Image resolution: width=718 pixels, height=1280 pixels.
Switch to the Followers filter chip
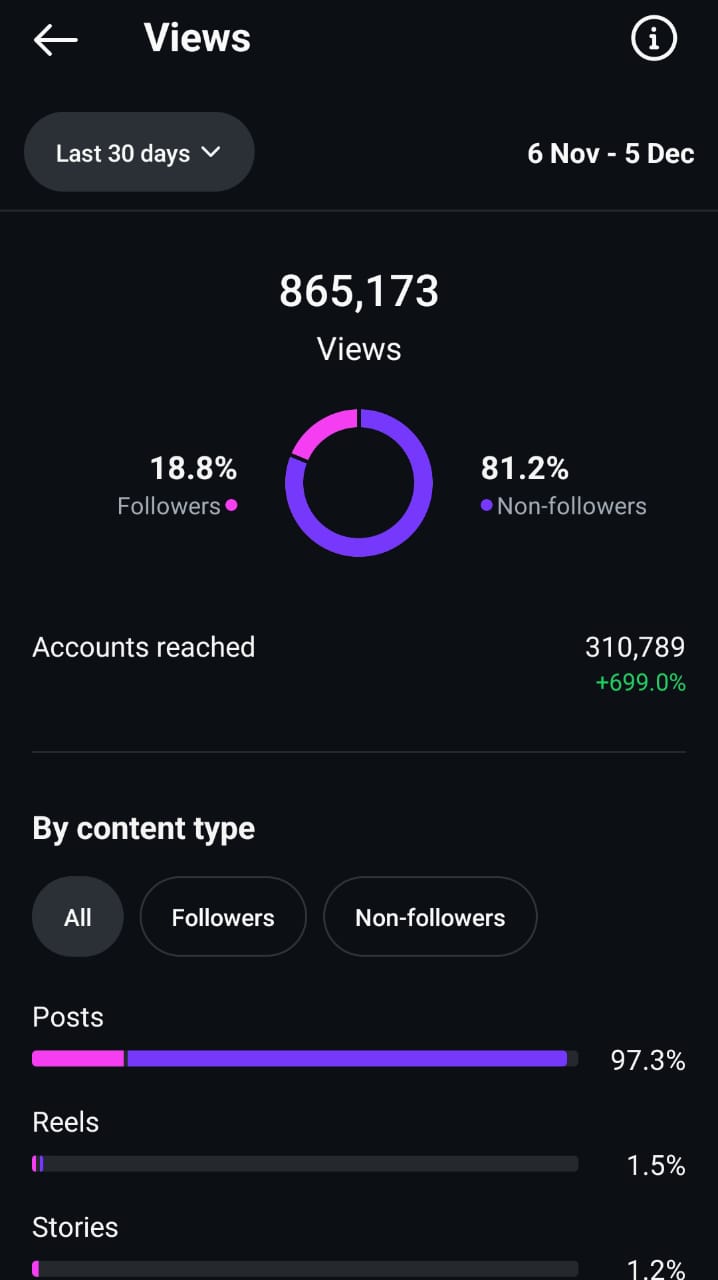coord(223,917)
